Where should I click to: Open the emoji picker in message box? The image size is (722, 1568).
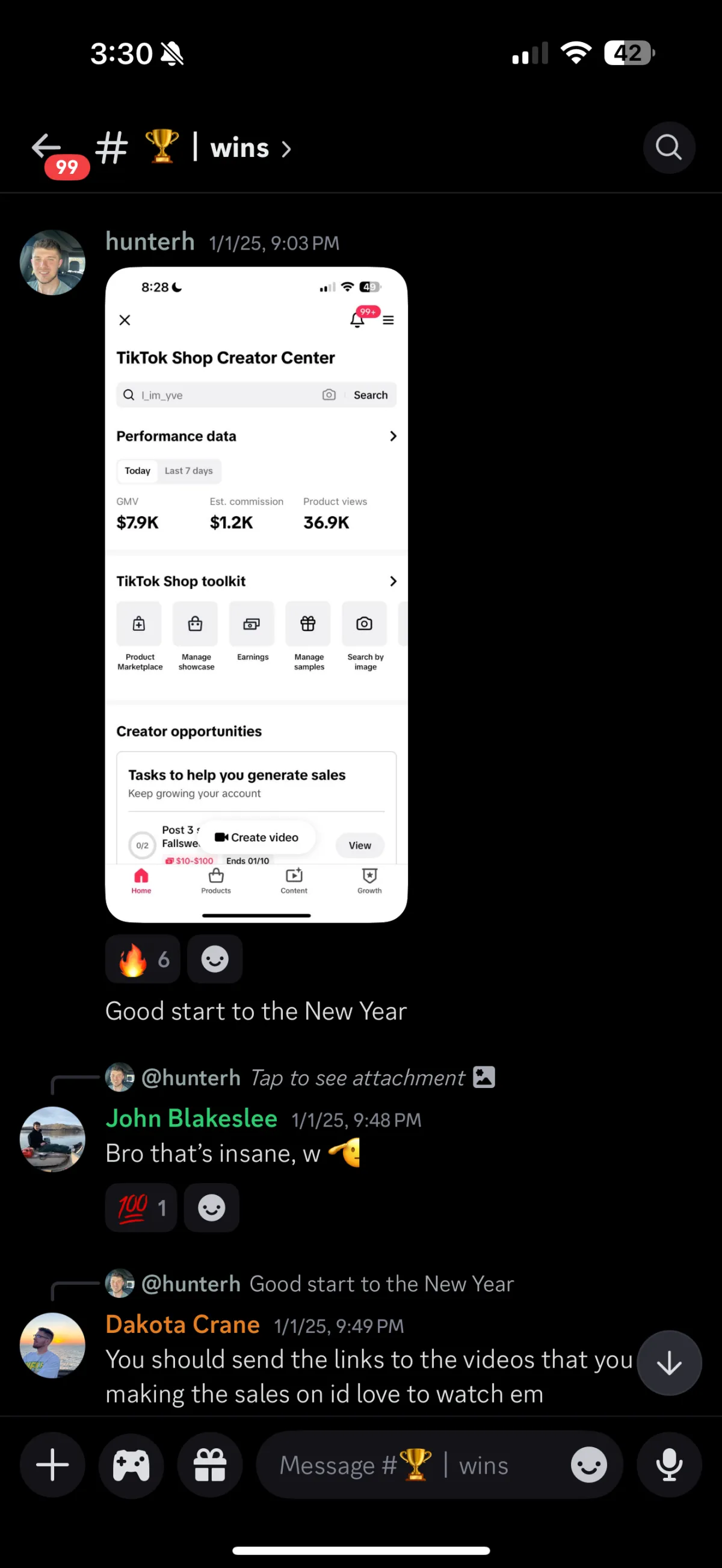(x=588, y=1465)
